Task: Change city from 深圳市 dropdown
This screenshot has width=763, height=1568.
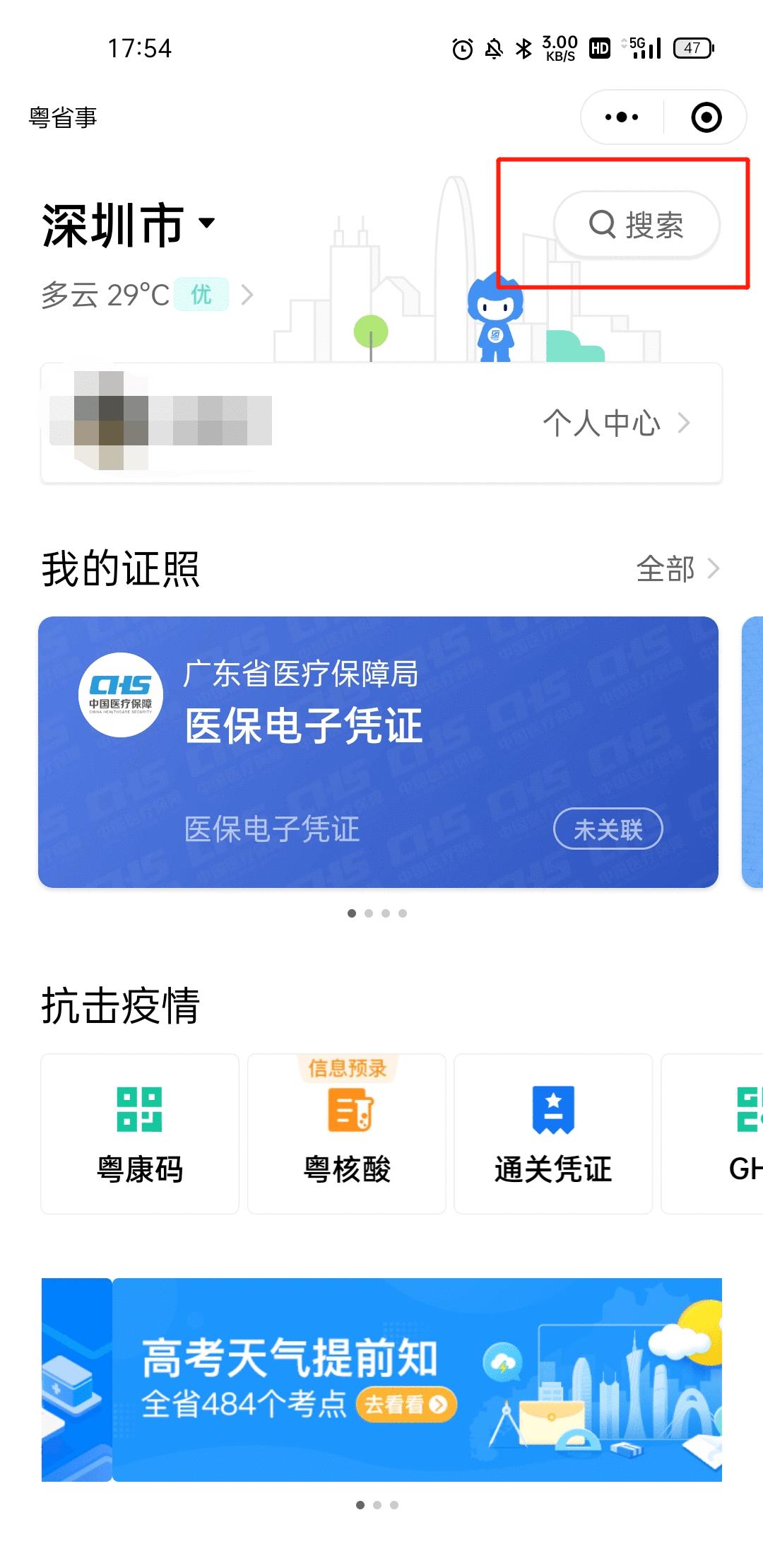Action: point(129,226)
